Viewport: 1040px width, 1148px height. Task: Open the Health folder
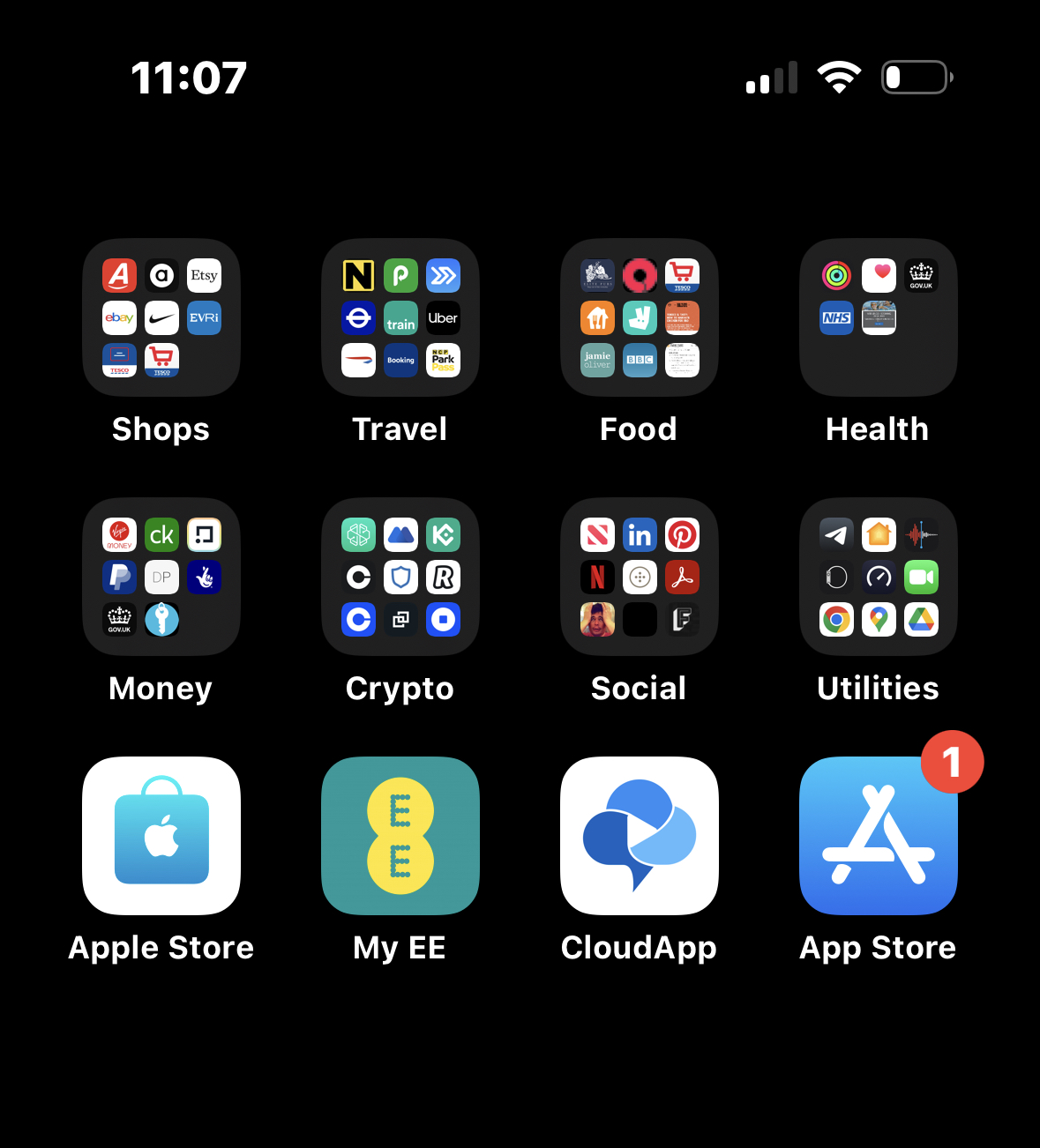click(x=879, y=317)
